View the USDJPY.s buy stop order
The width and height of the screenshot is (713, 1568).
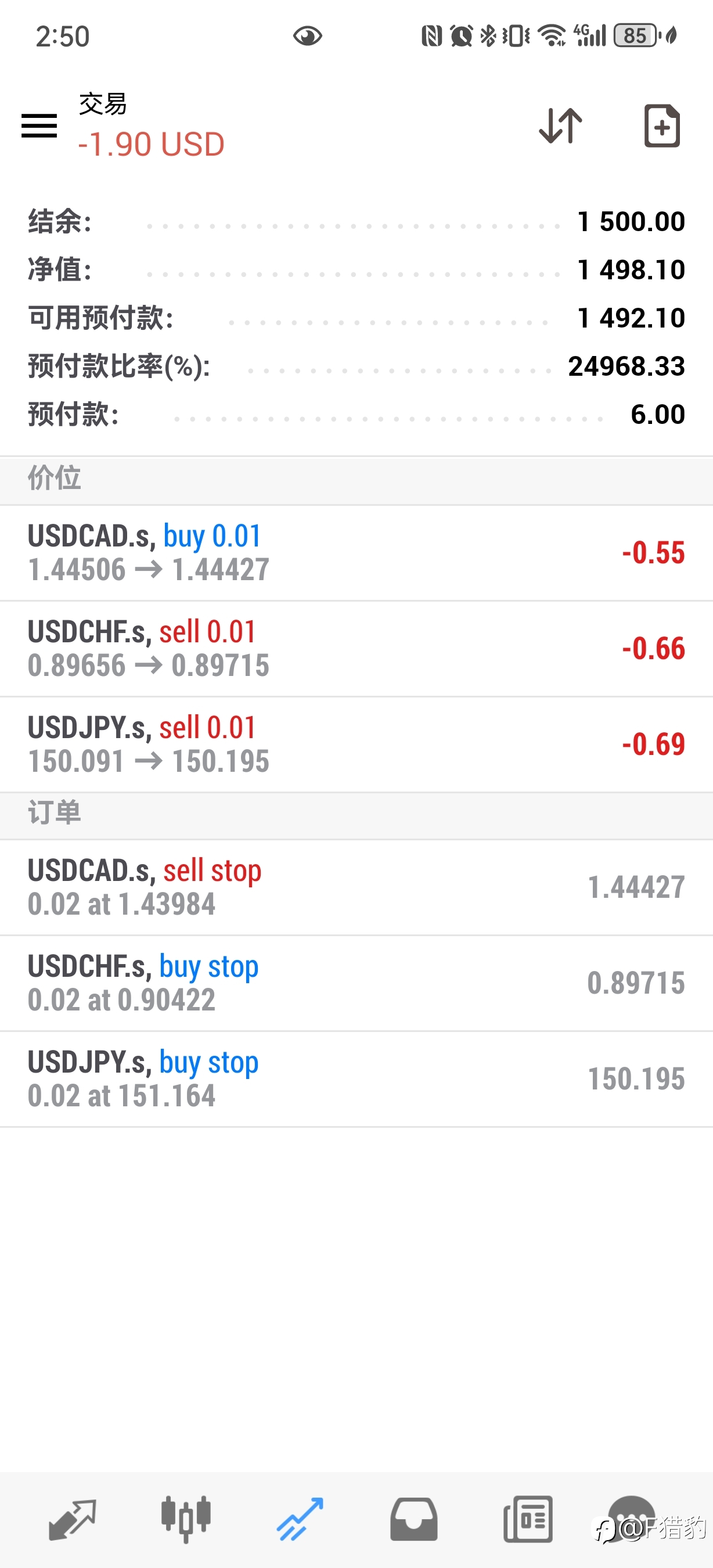pos(356,1079)
